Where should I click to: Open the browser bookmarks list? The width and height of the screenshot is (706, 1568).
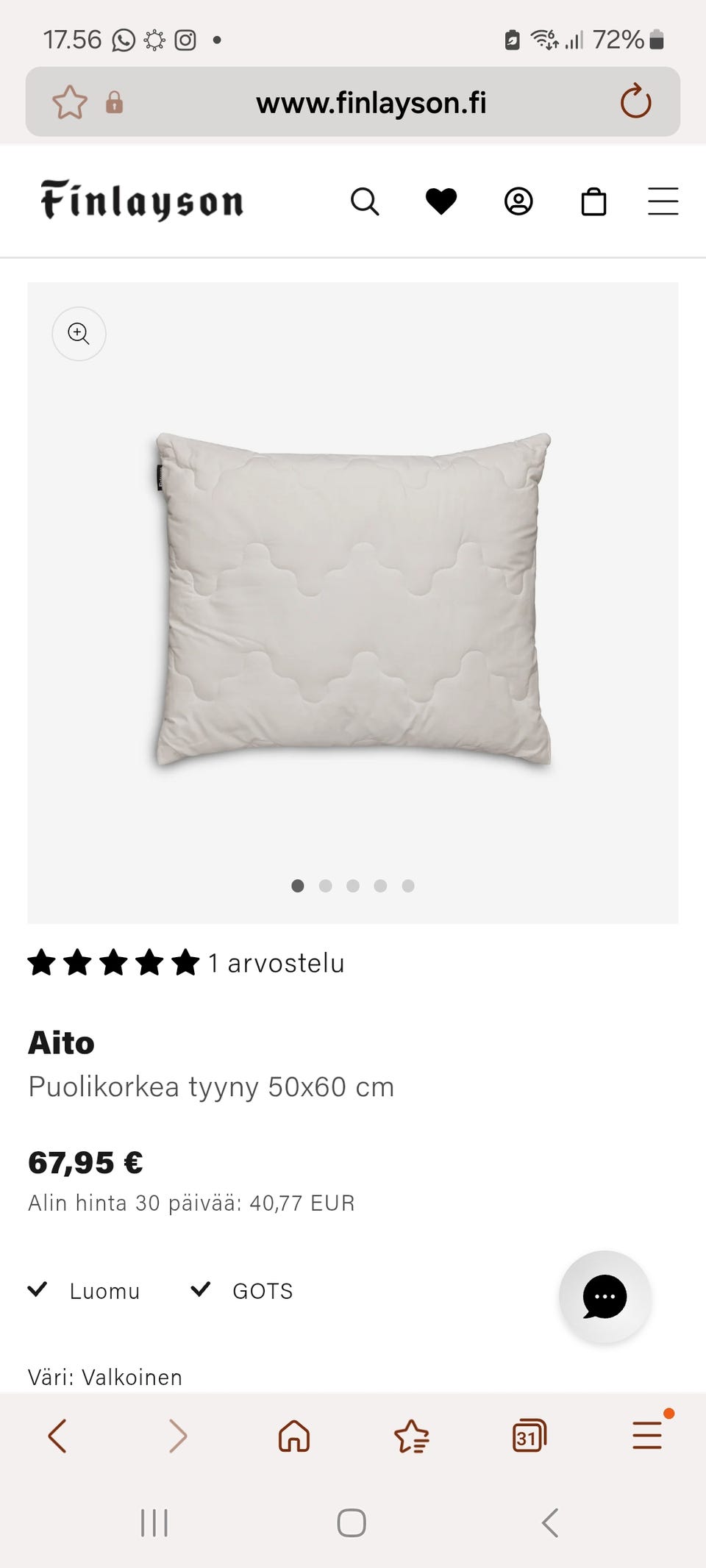pos(412,1435)
